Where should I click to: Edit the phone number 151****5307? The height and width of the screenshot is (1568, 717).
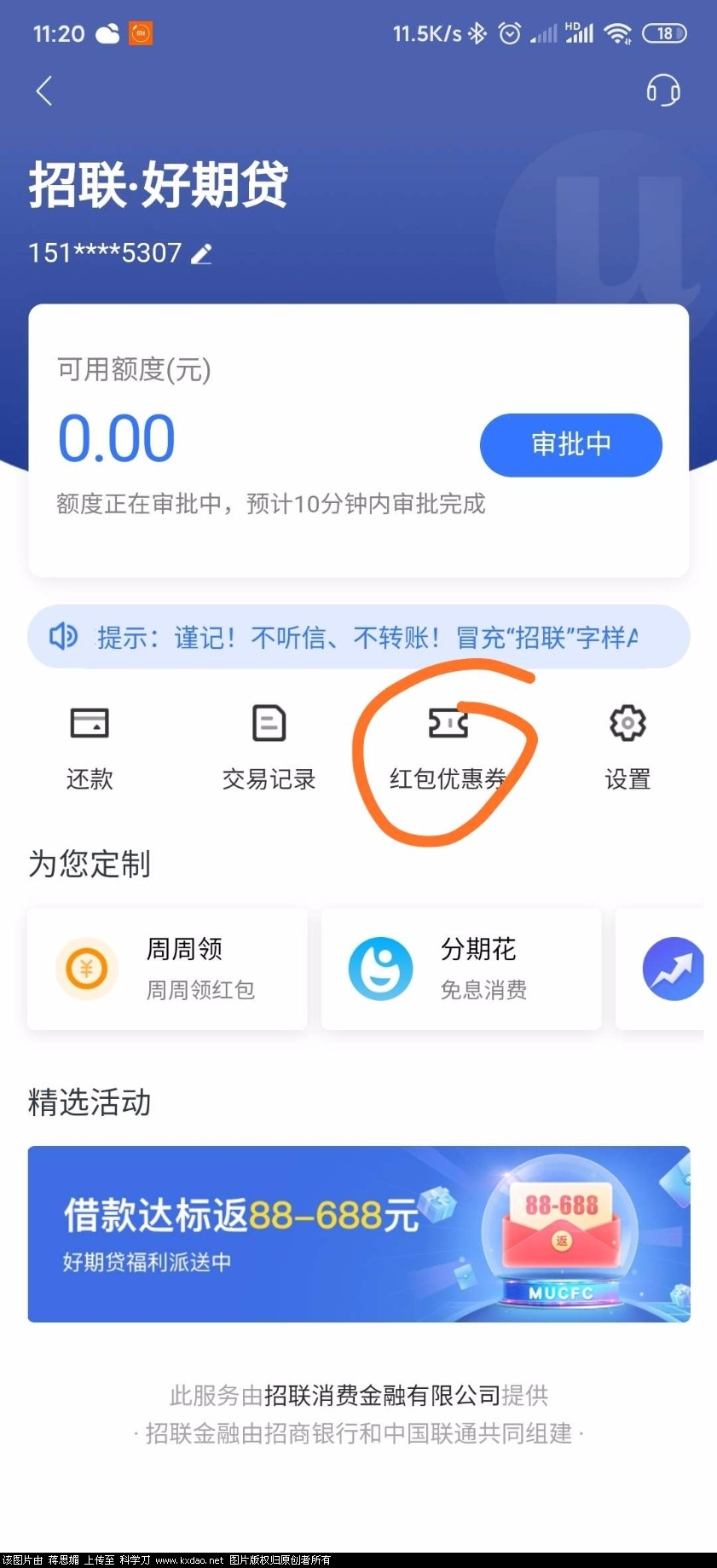click(x=201, y=253)
